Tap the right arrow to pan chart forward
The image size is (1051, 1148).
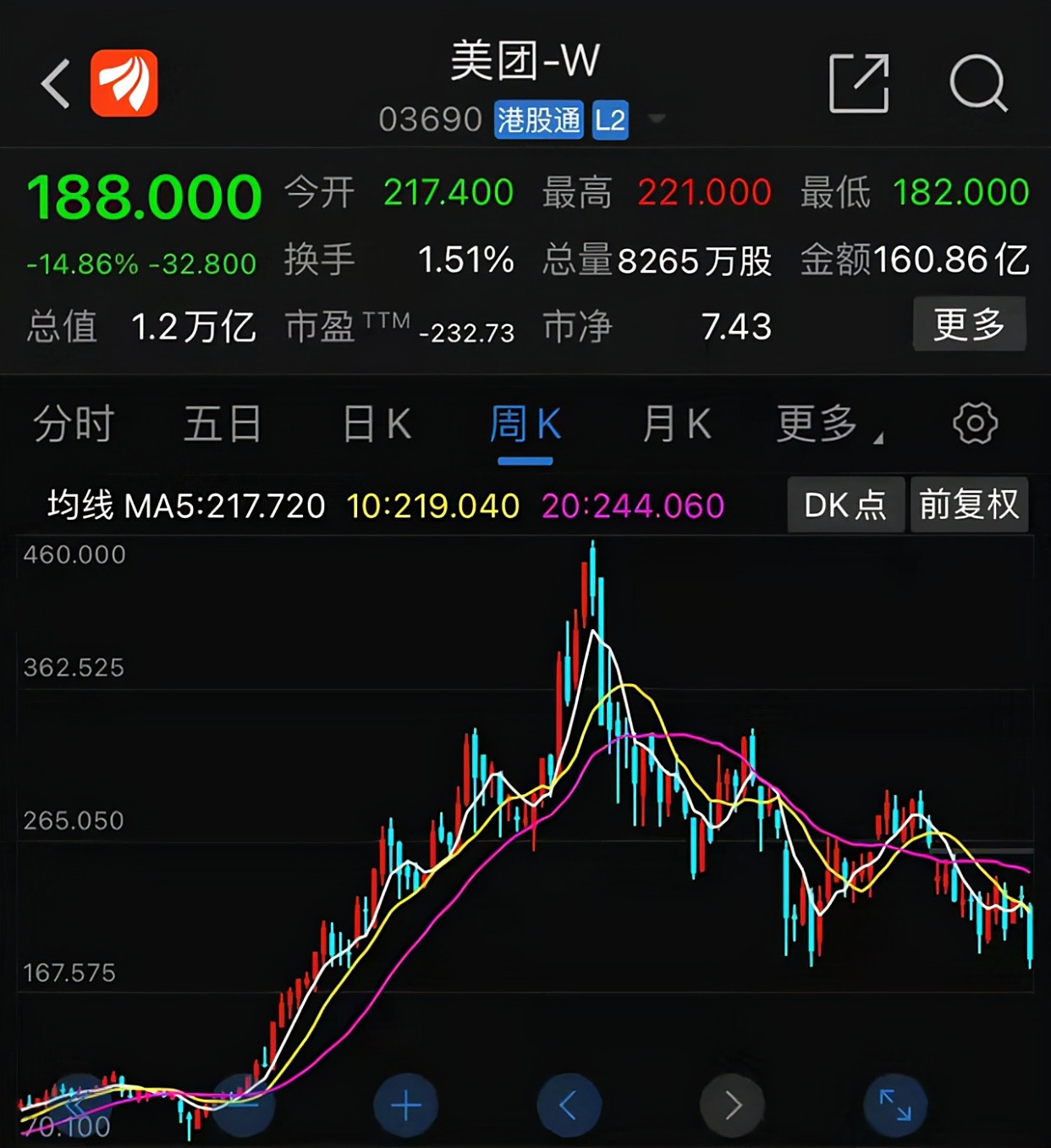[731, 1104]
